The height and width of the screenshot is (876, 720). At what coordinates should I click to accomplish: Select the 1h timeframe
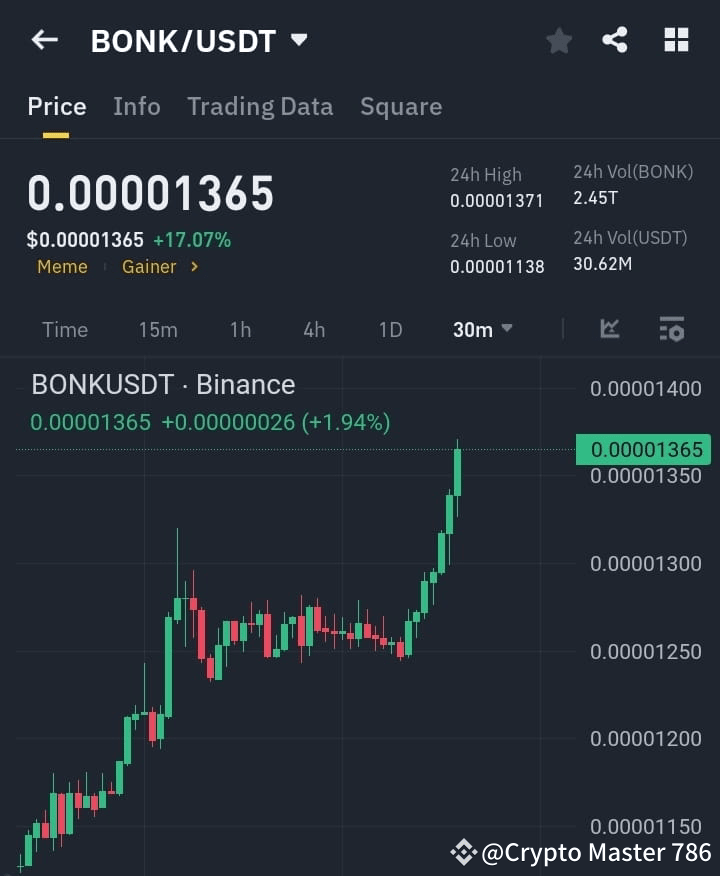point(240,329)
